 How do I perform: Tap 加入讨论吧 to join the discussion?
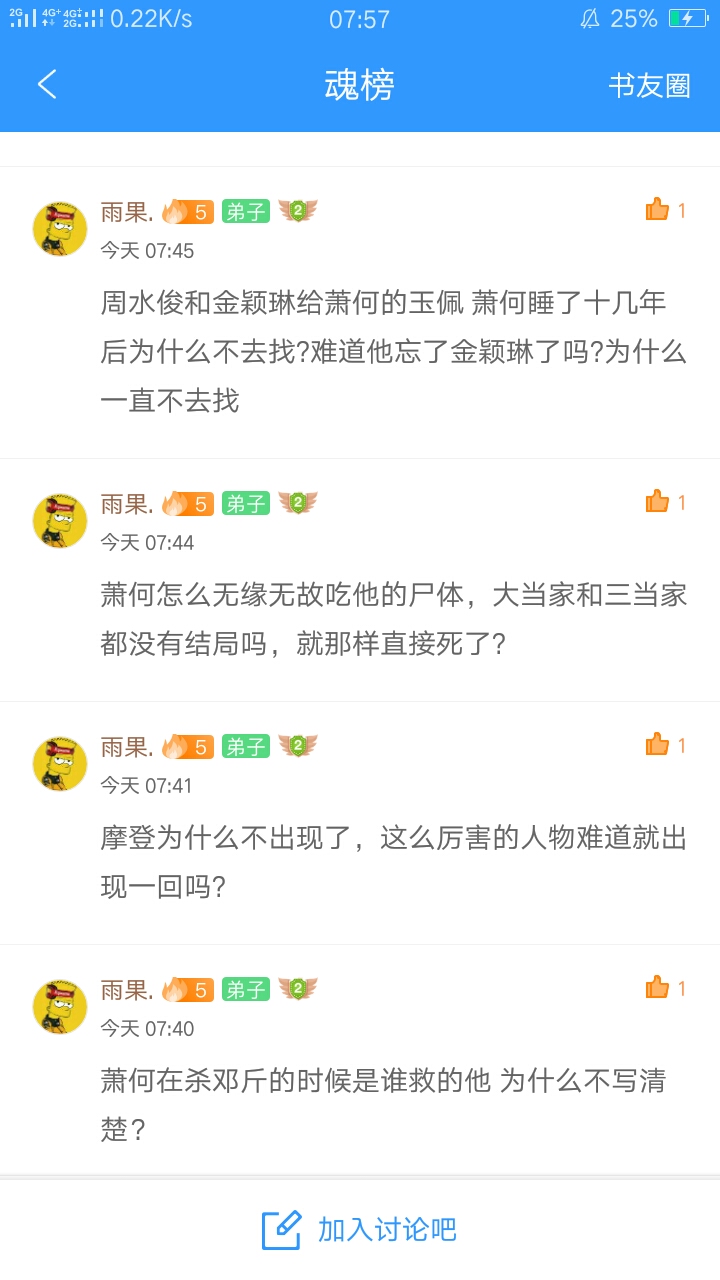click(x=360, y=1229)
